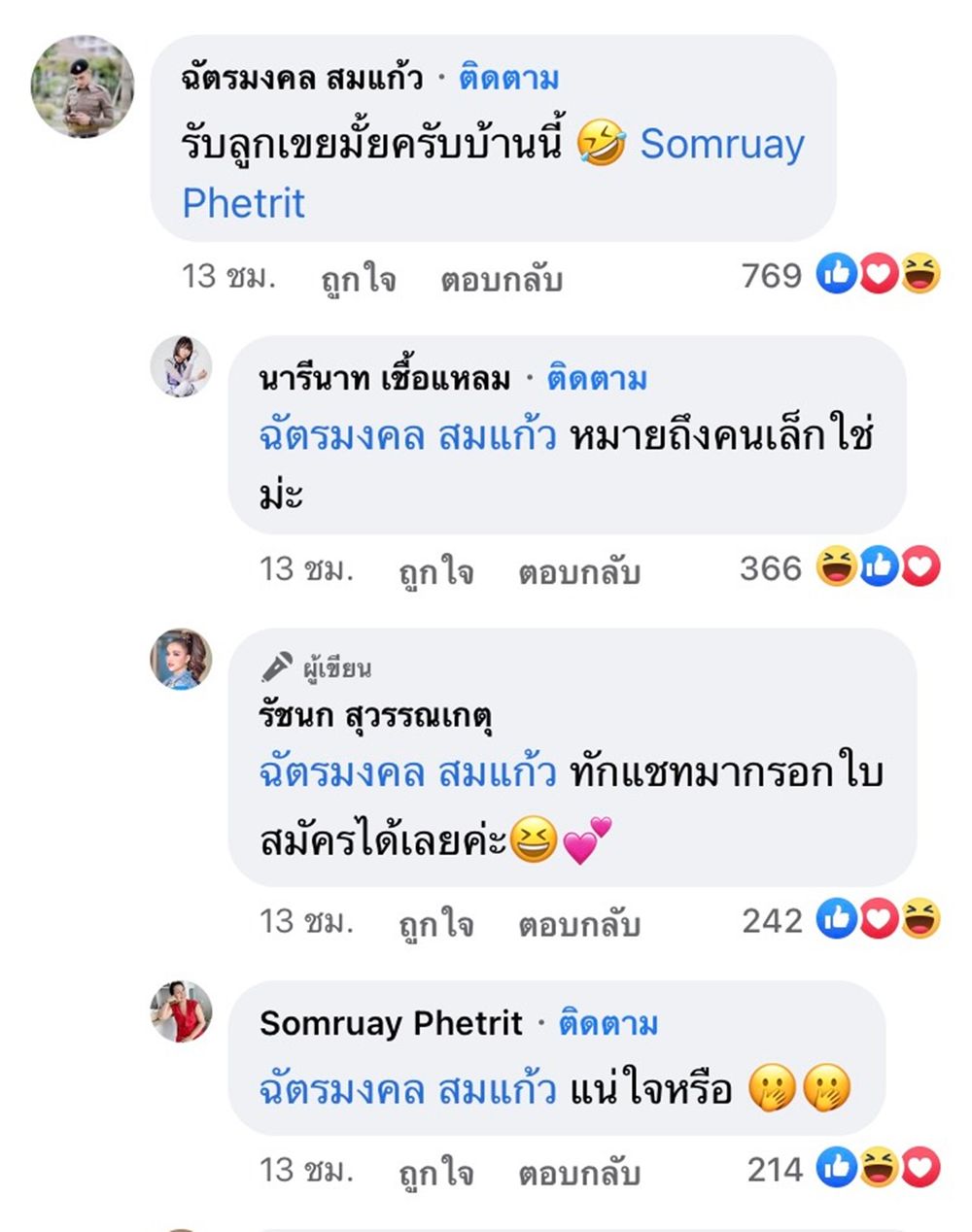Like ฉัตรมงคล สมแก้ว's comment
972x1232 pixels.
[x=358, y=280]
